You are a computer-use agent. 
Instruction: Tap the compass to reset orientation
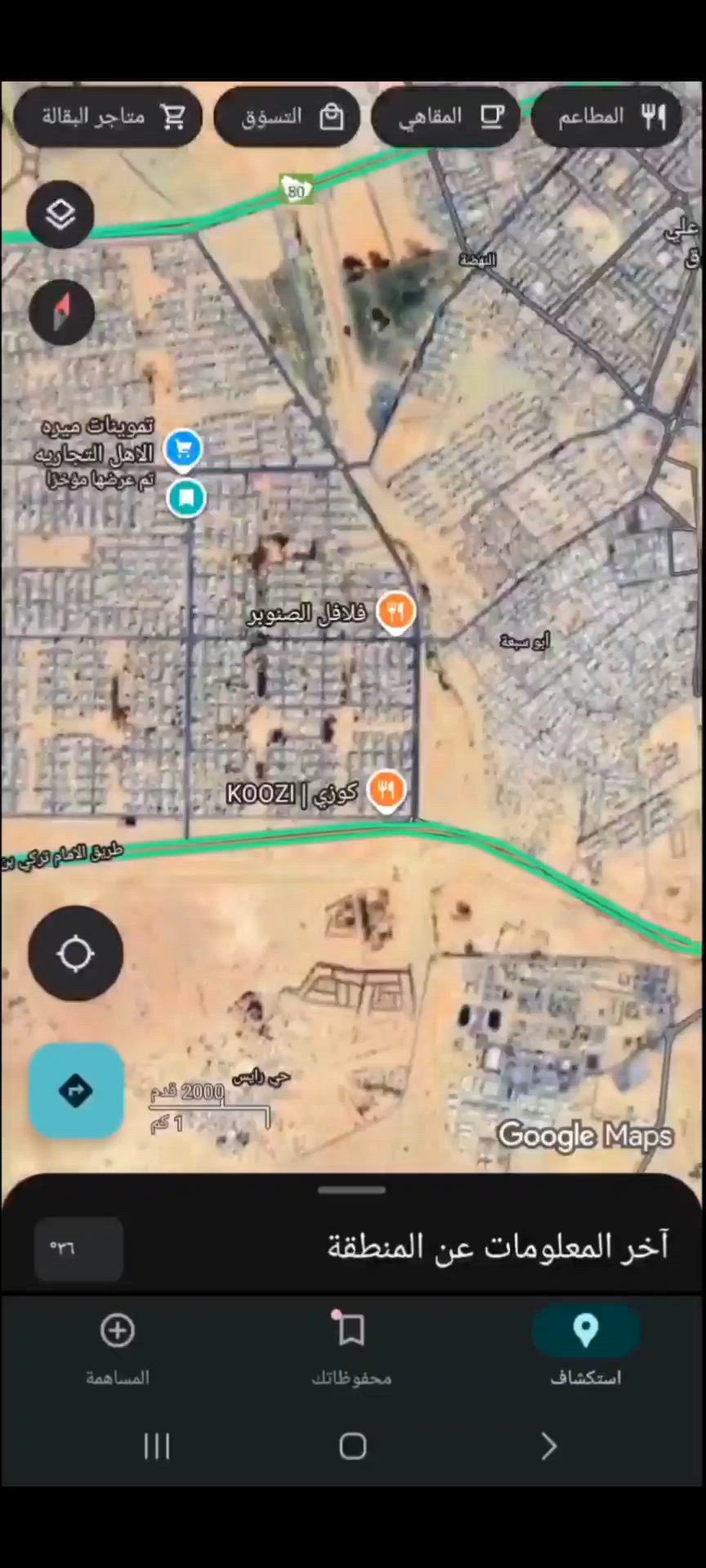tap(62, 312)
